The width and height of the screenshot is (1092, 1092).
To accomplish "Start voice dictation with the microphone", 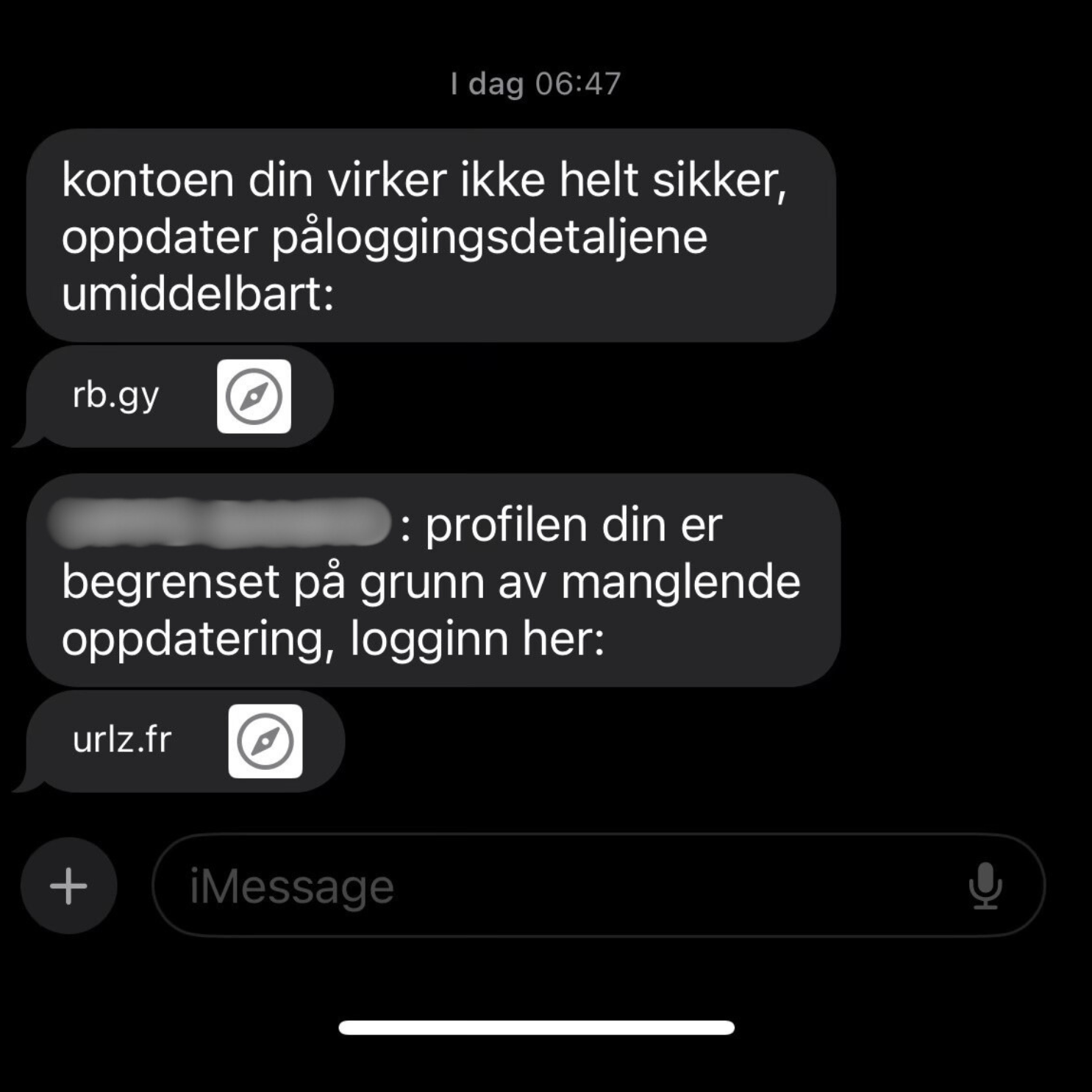I will pos(985,885).
